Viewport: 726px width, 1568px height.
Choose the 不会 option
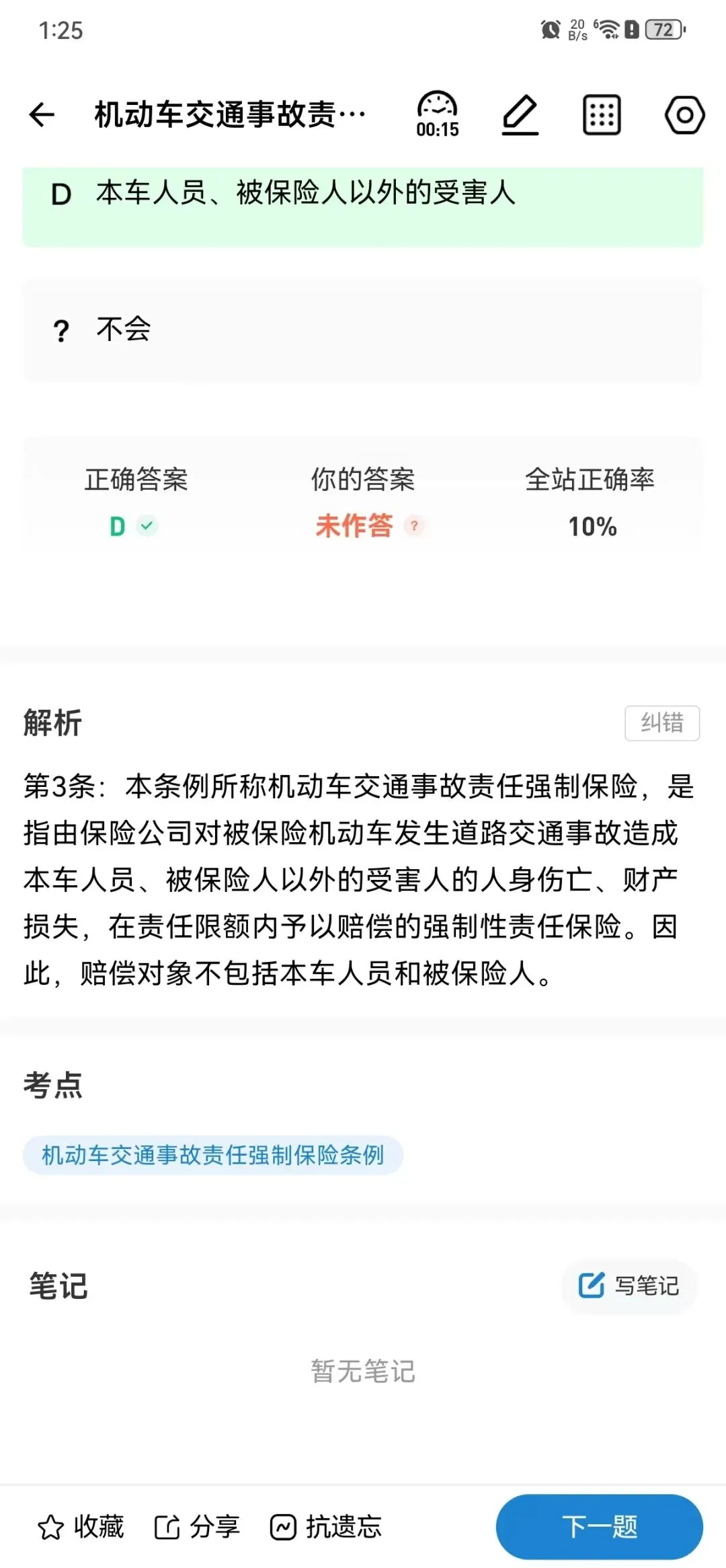click(363, 331)
